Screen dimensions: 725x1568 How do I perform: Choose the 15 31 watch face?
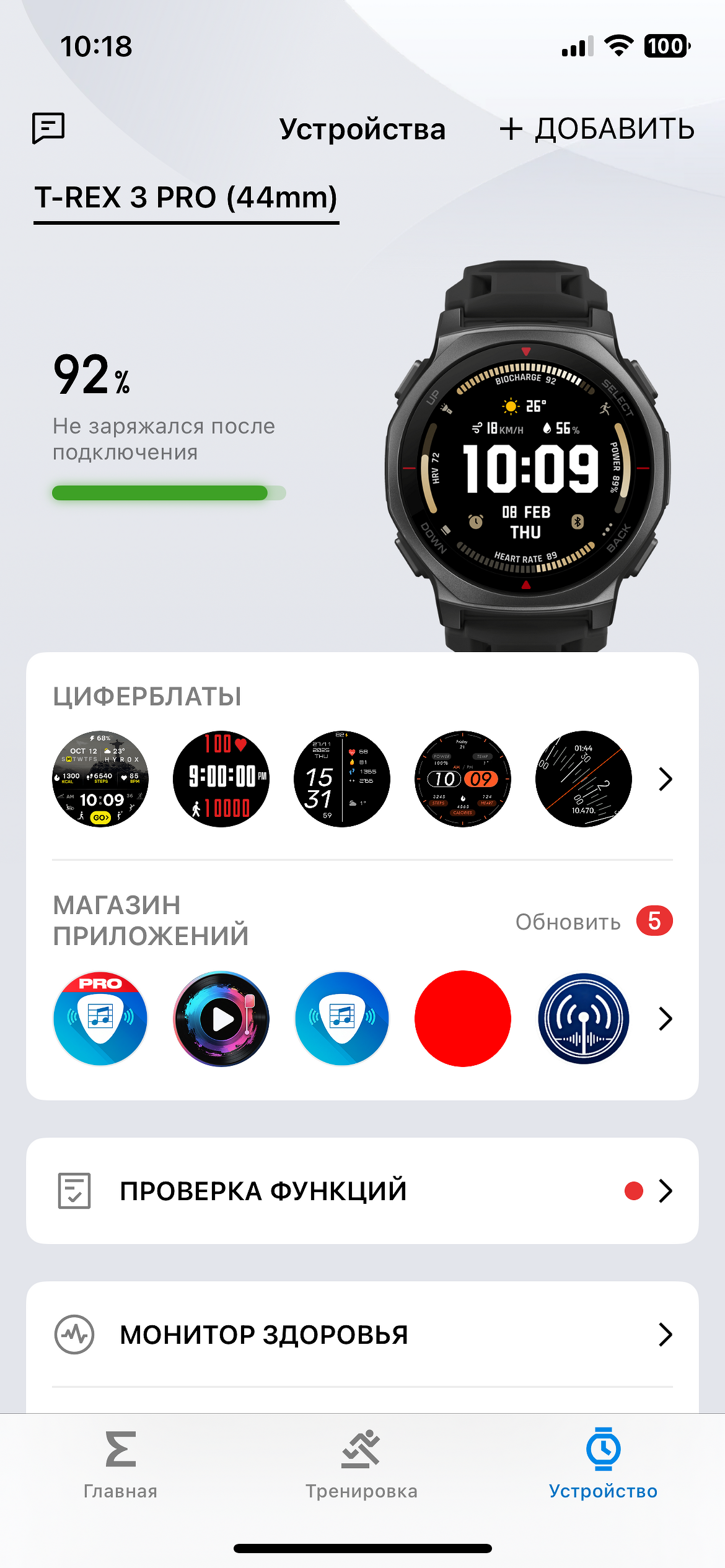tap(342, 778)
